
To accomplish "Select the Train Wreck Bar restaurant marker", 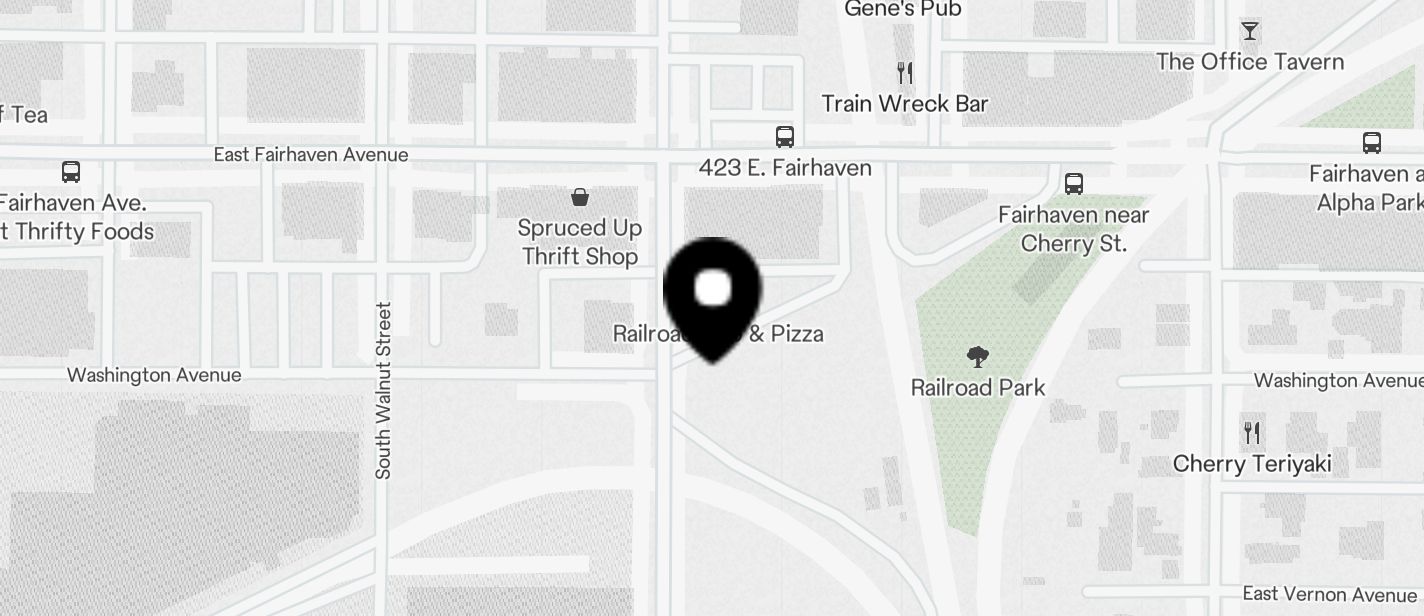I will tap(905, 73).
